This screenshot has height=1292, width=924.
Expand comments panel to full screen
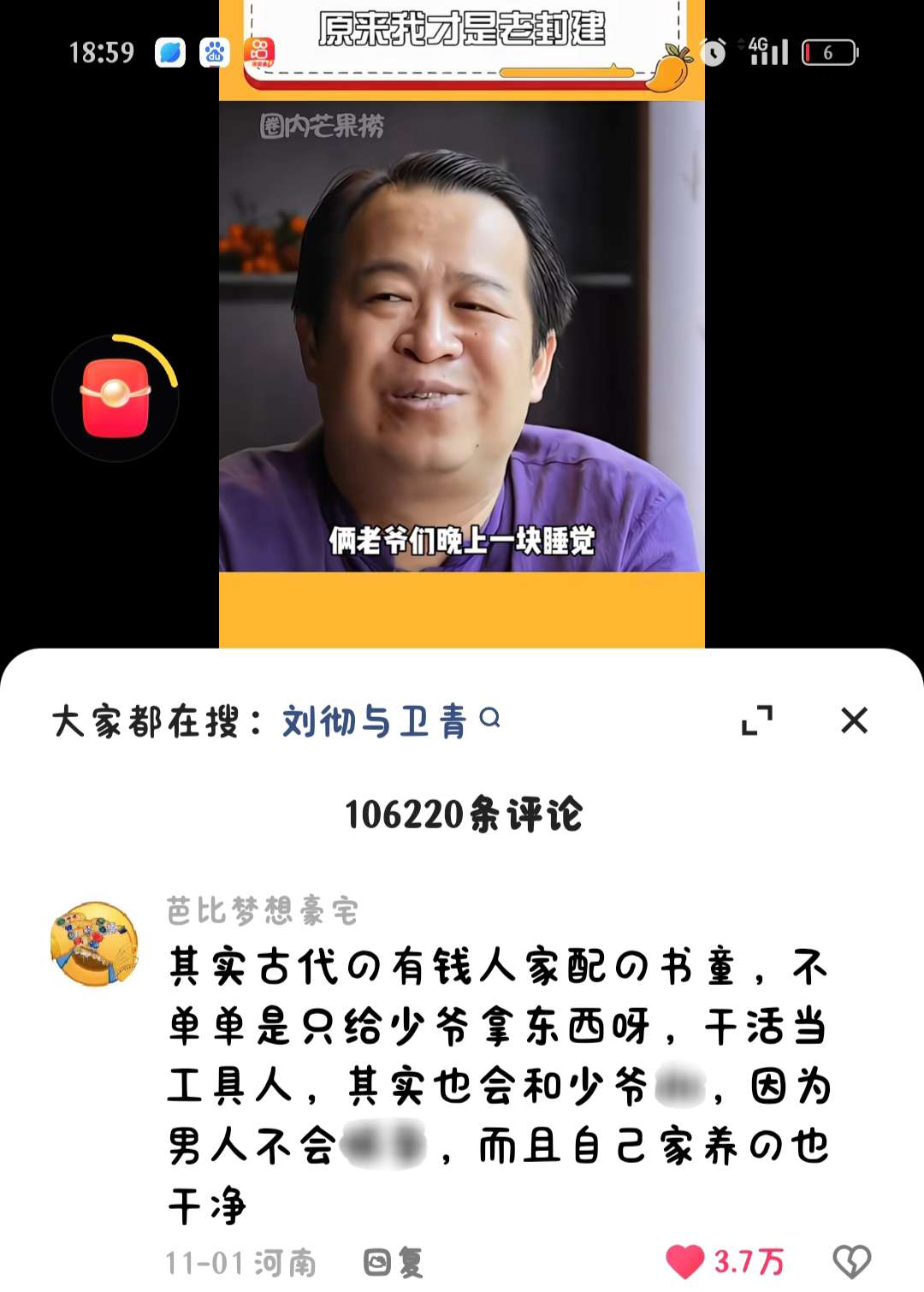click(757, 720)
